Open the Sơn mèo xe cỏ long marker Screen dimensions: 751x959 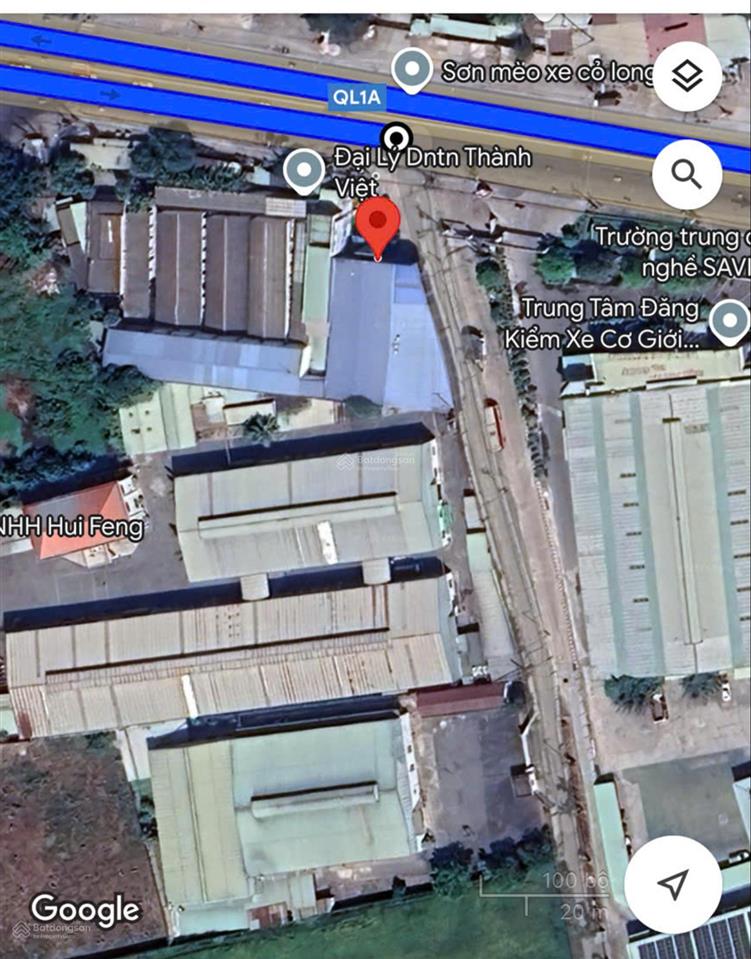[x=410, y=69]
